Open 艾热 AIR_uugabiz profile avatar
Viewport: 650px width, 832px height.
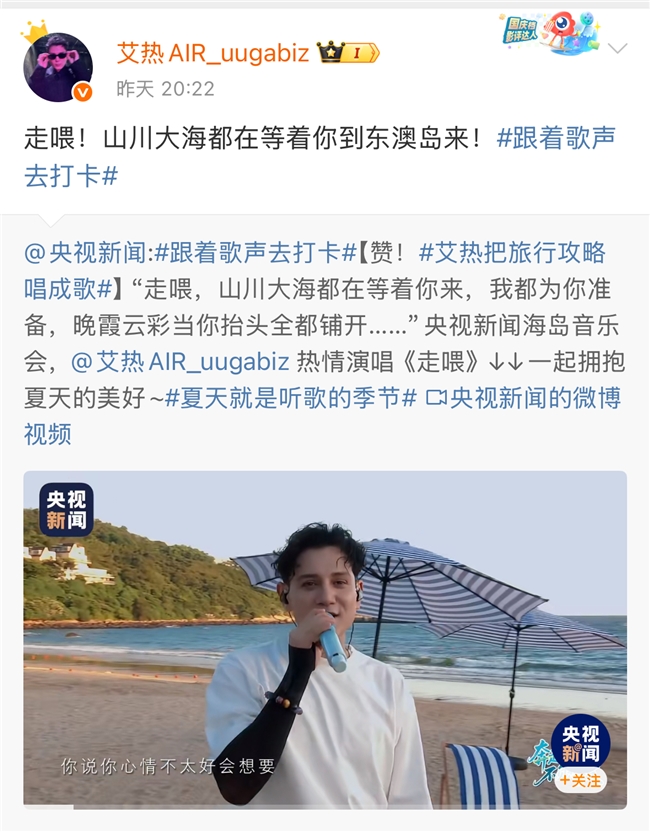coord(57,67)
